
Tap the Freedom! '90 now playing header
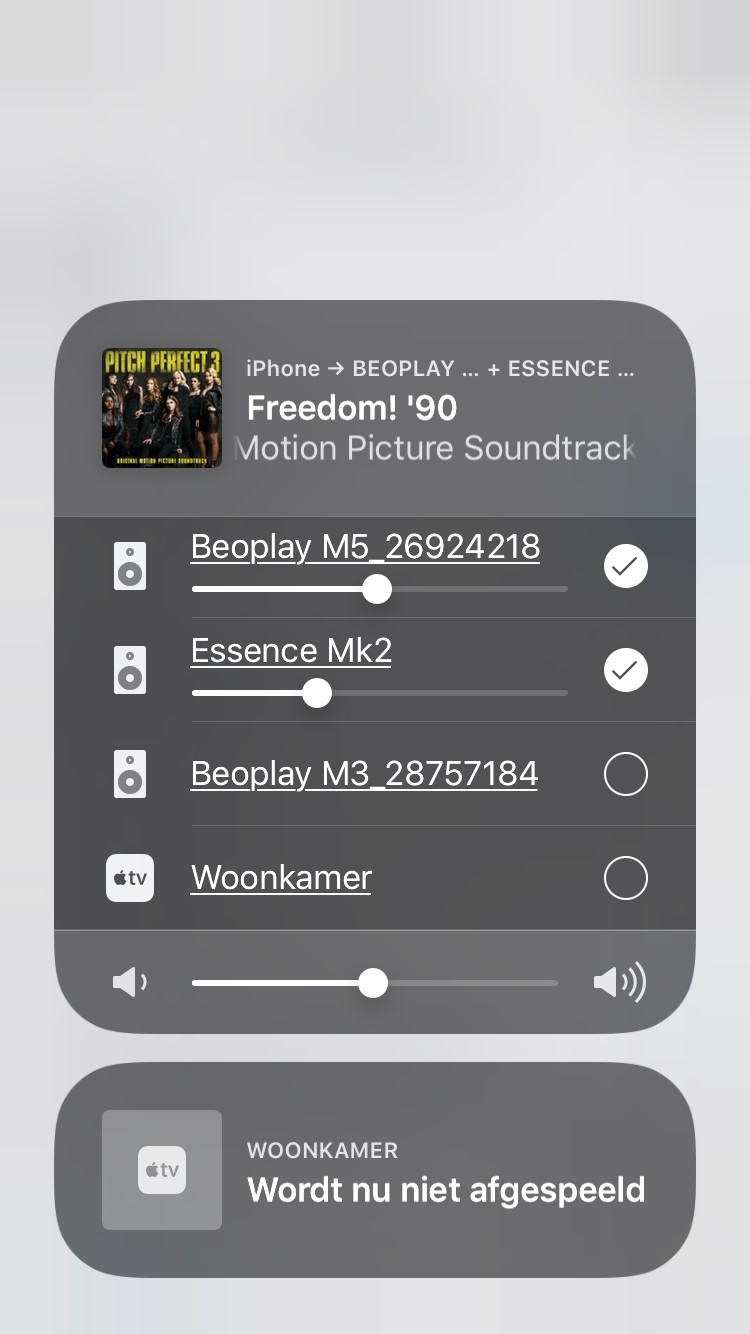(374, 408)
